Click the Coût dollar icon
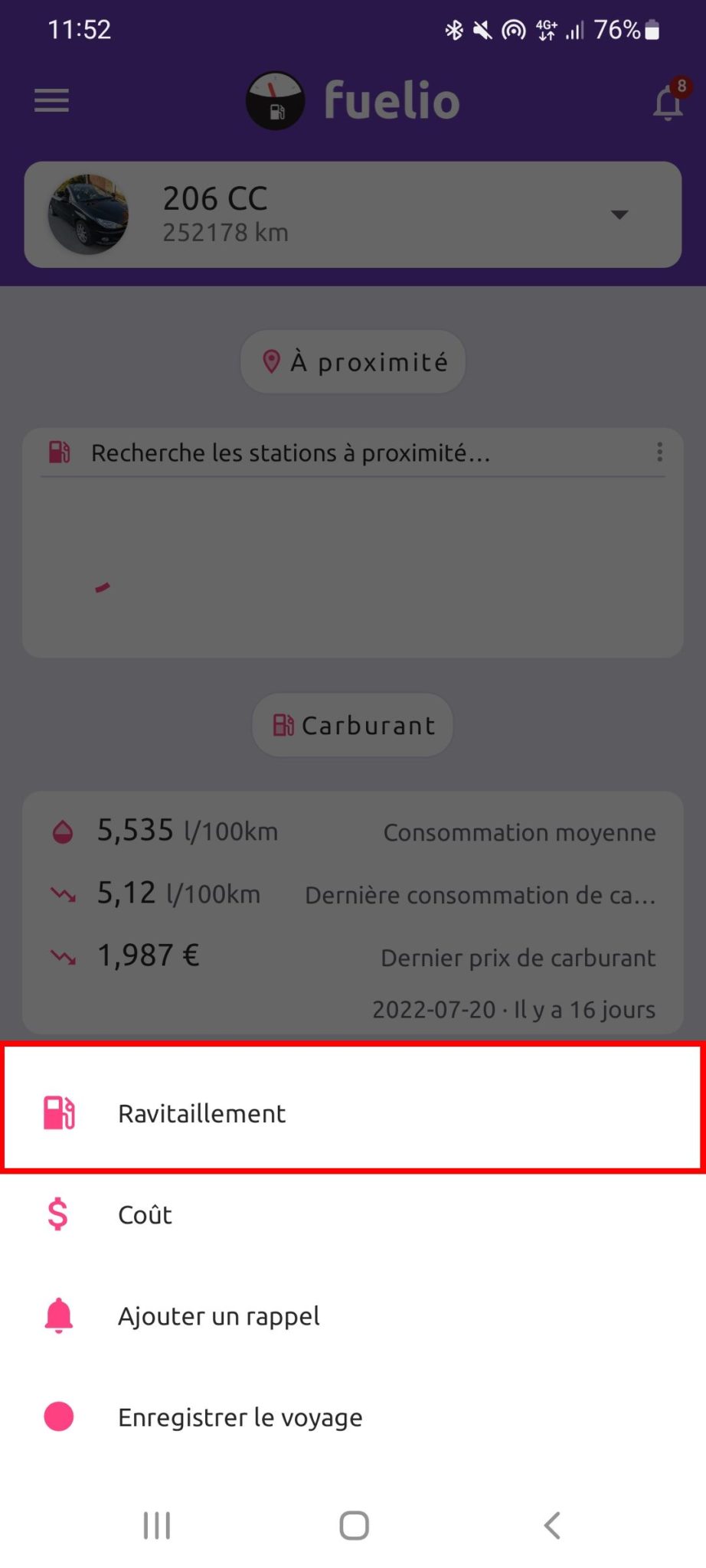The image size is (706, 1568). tap(56, 1214)
